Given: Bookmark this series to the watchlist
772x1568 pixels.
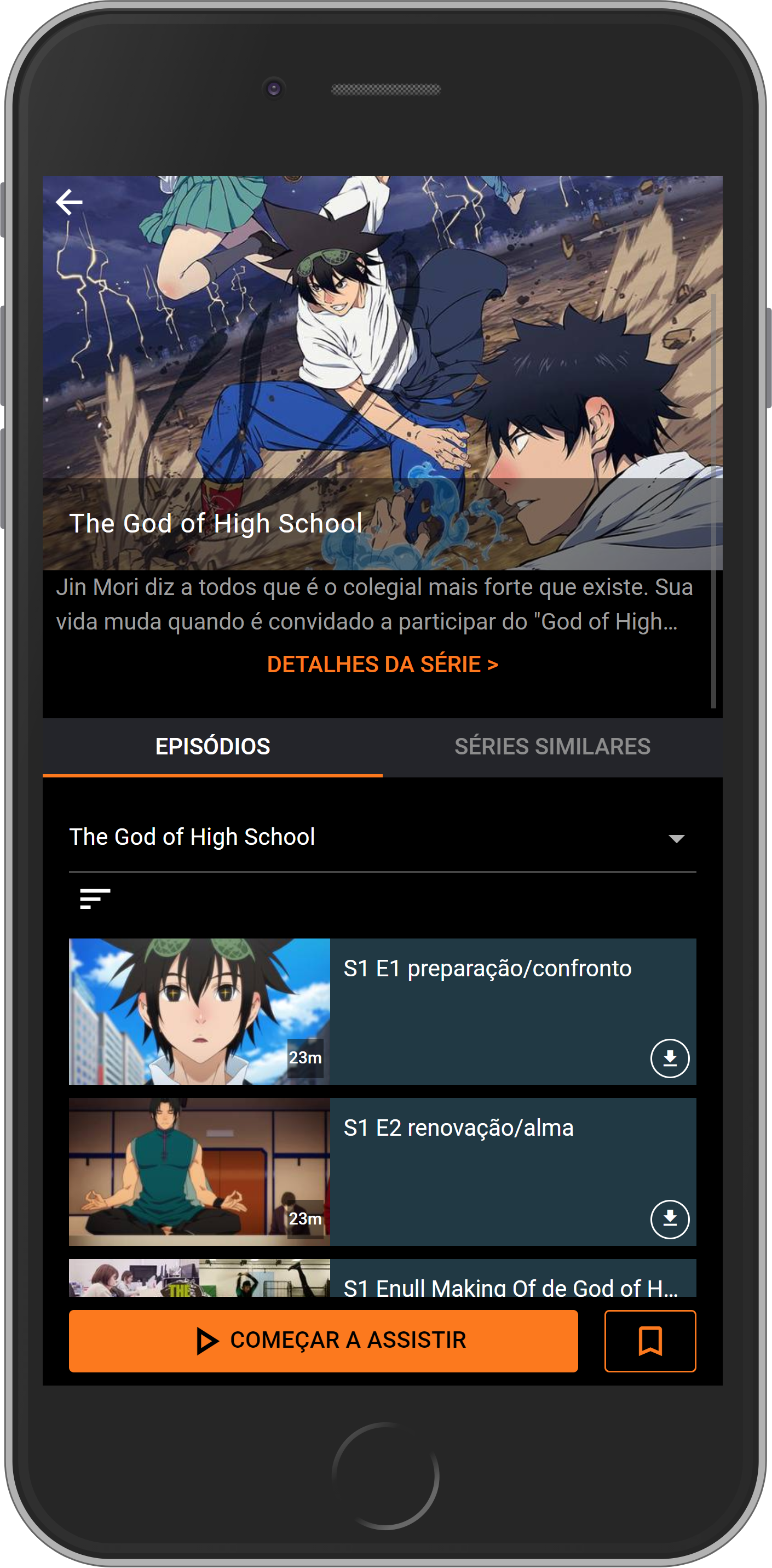Looking at the screenshot, I should tap(650, 1340).
